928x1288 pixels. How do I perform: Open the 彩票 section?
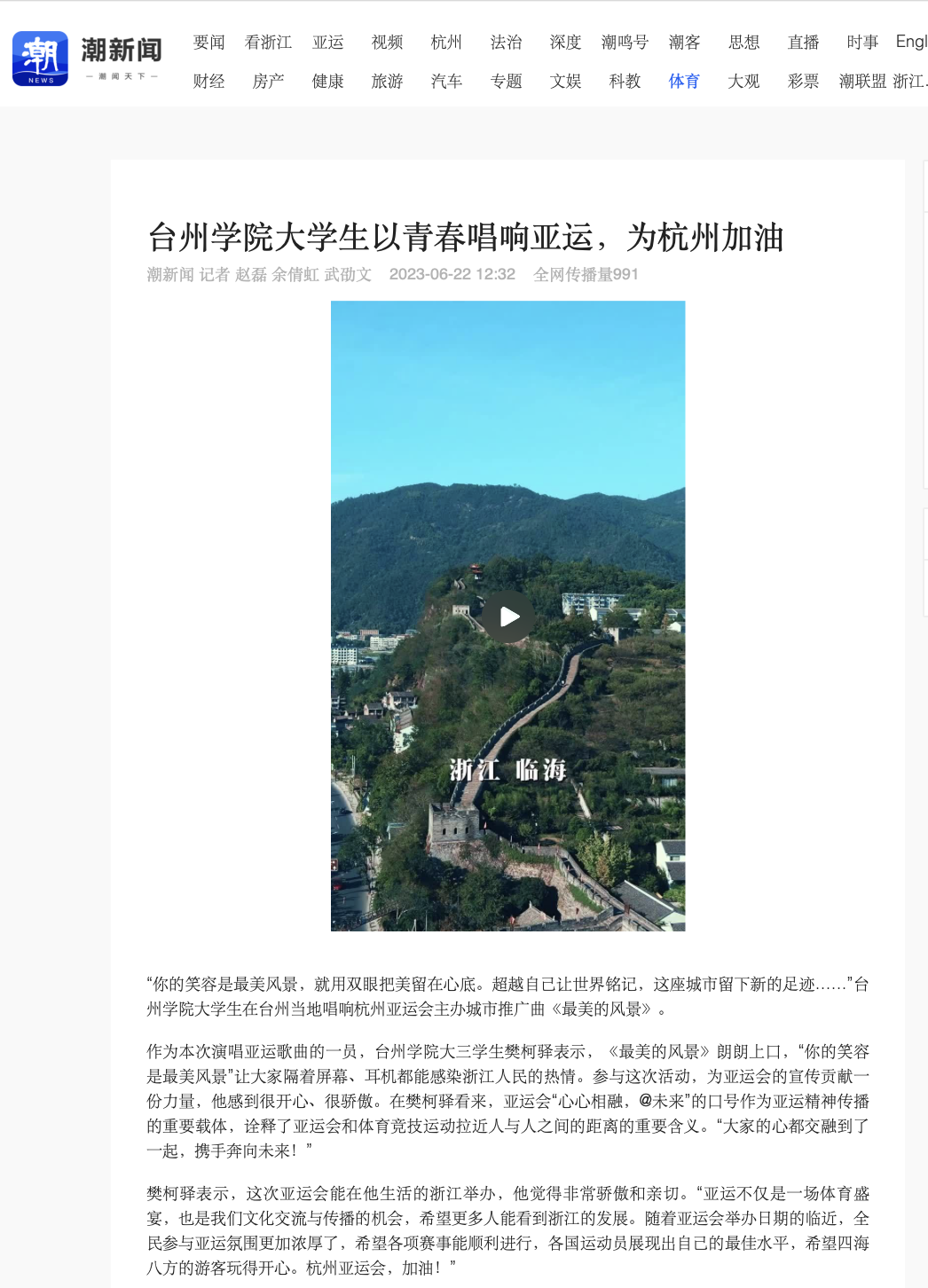pos(804,82)
